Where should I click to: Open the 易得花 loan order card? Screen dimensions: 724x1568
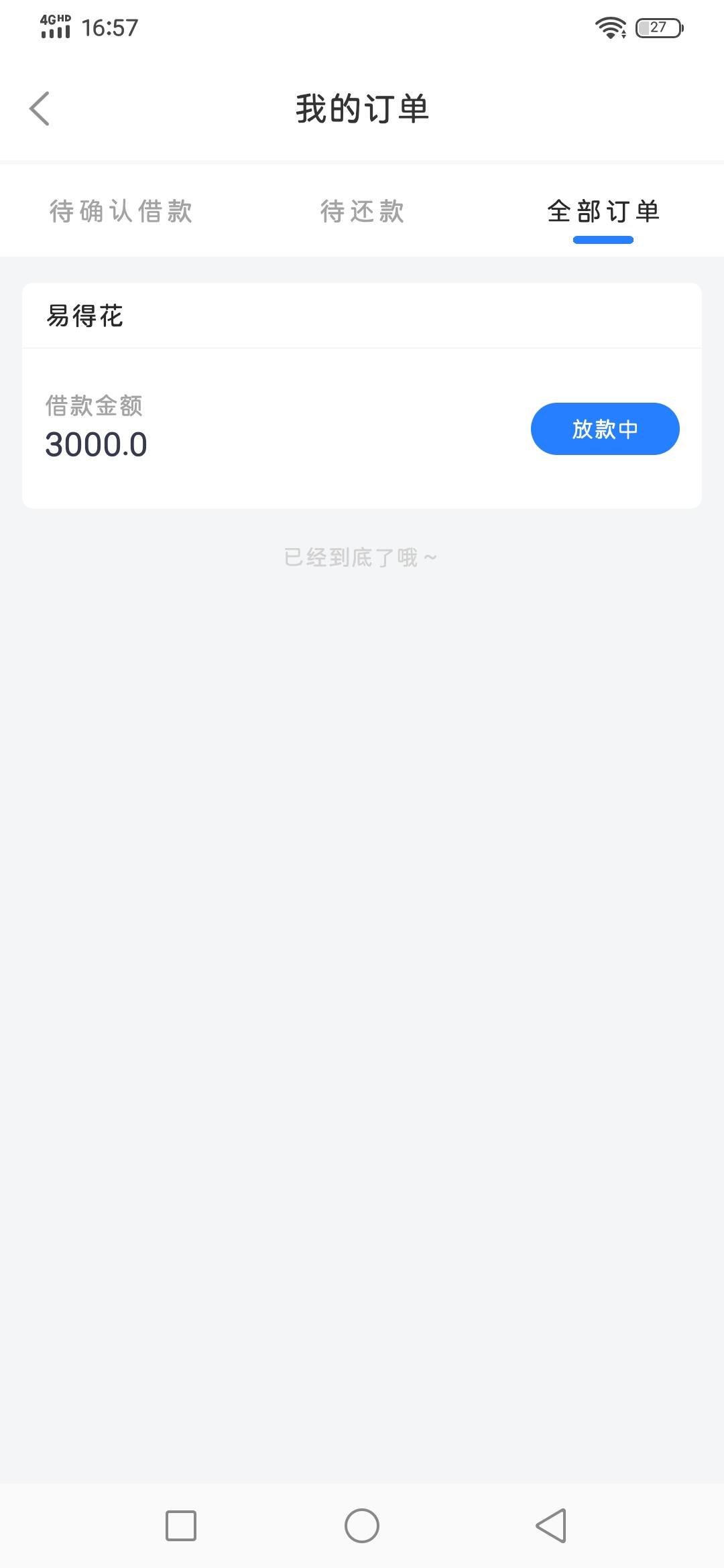362,395
